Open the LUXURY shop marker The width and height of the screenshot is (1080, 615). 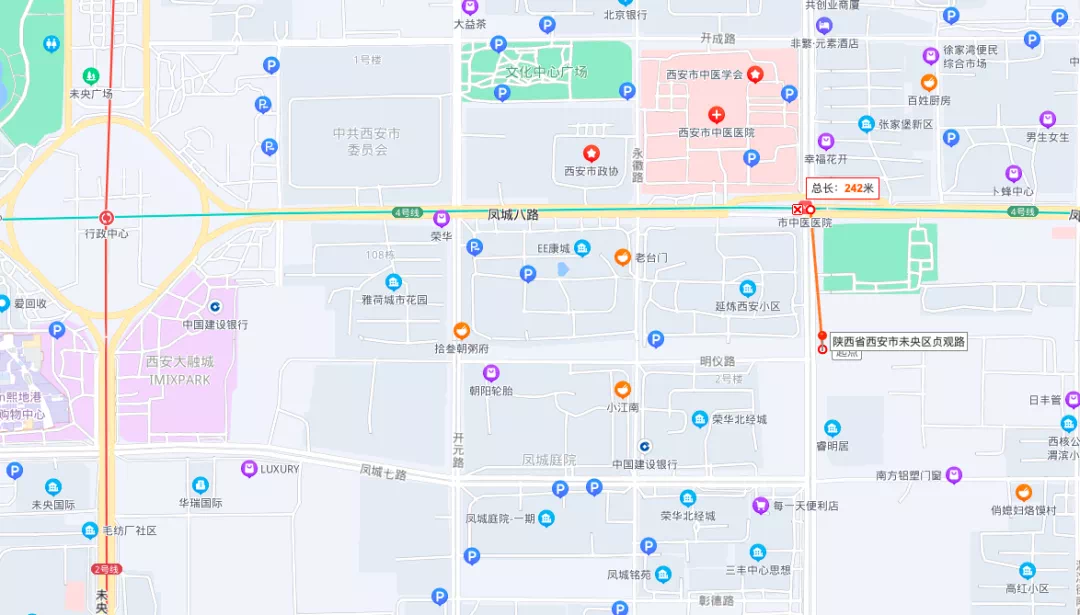click(x=248, y=468)
